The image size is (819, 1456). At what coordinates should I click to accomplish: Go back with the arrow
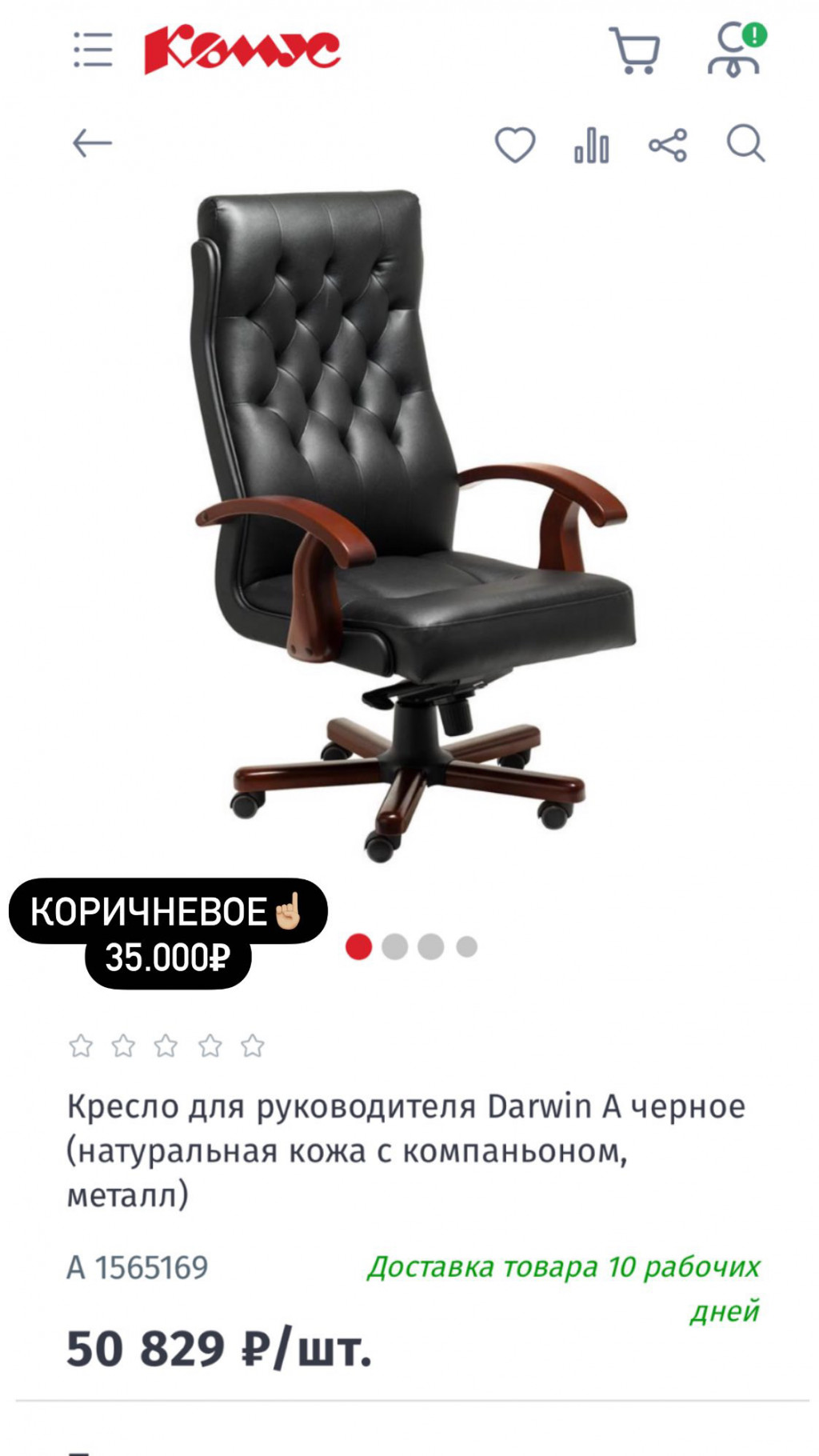(92, 144)
